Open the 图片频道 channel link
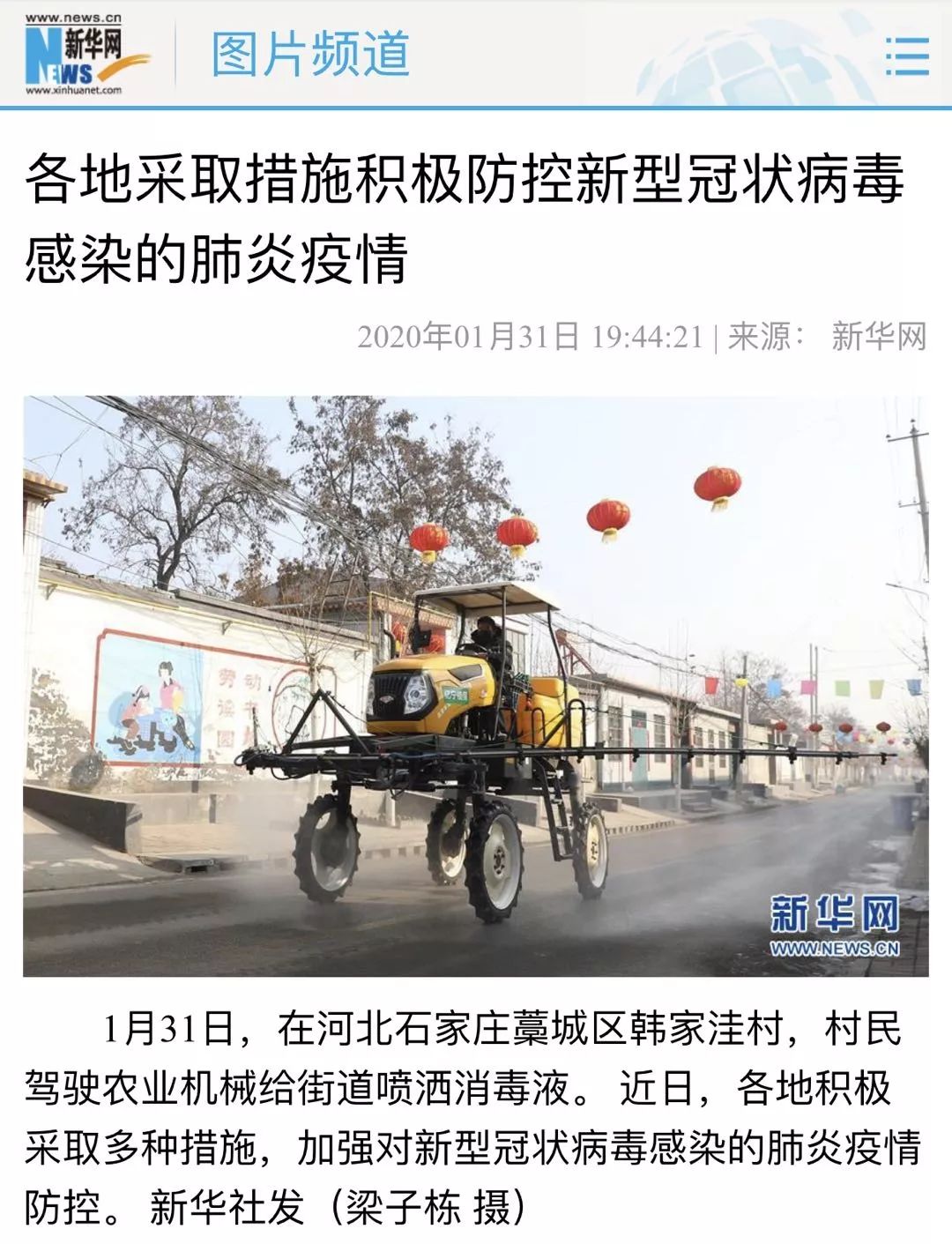 (310, 55)
